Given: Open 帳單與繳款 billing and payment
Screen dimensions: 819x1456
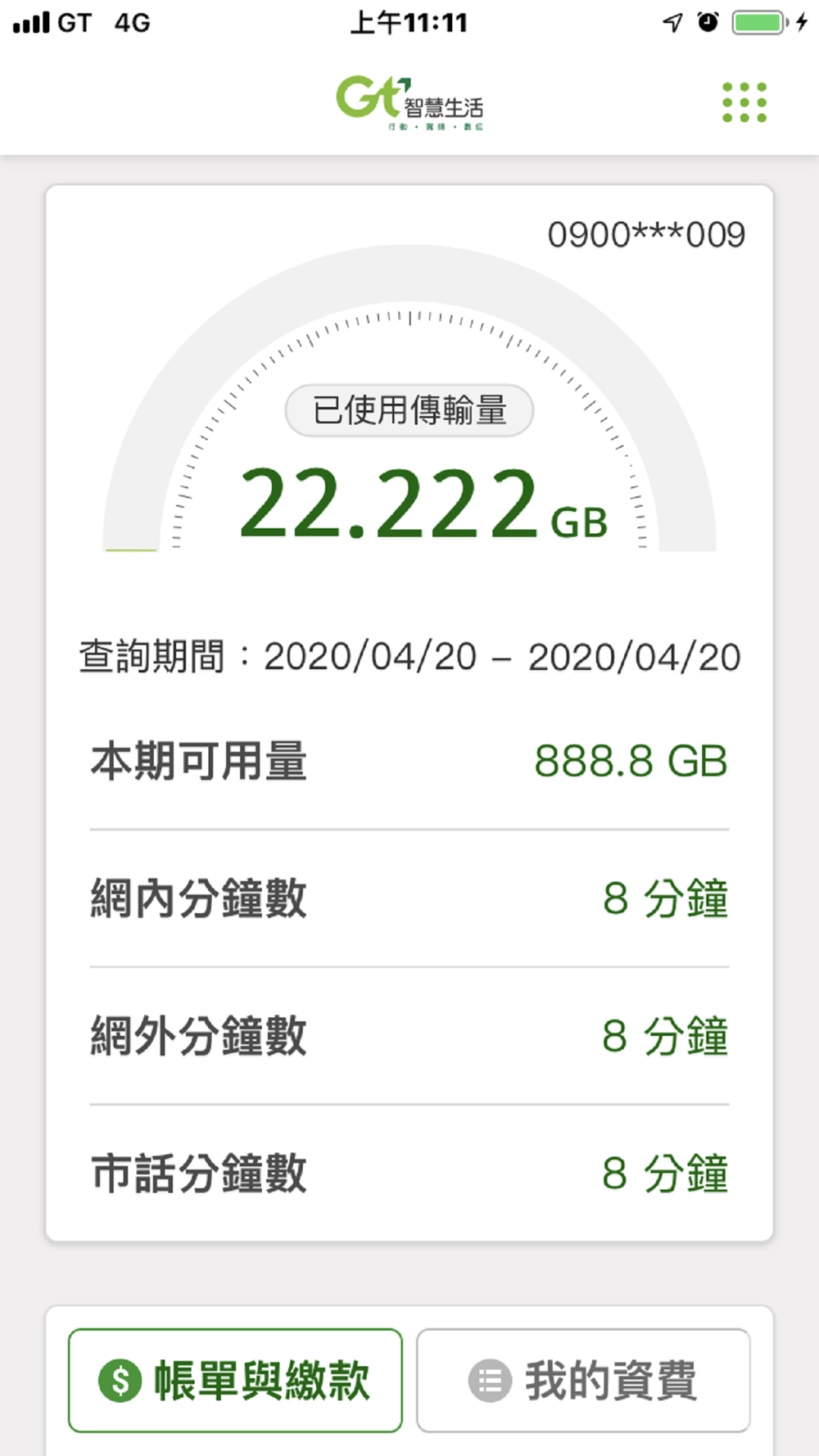Looking at the screenshot, I should 235,1380.
